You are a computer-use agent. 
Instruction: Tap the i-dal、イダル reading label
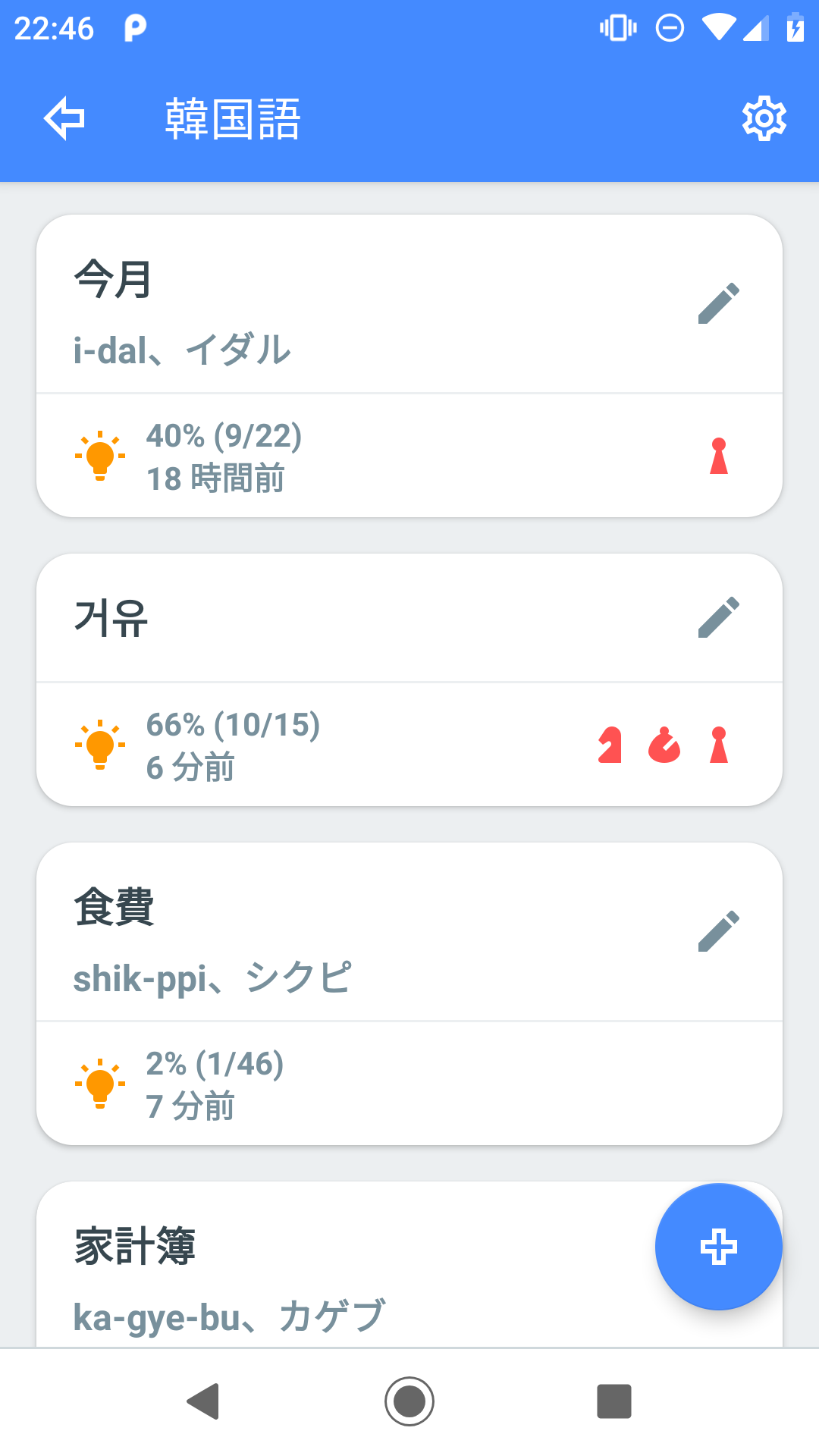(x=182, y=350)
